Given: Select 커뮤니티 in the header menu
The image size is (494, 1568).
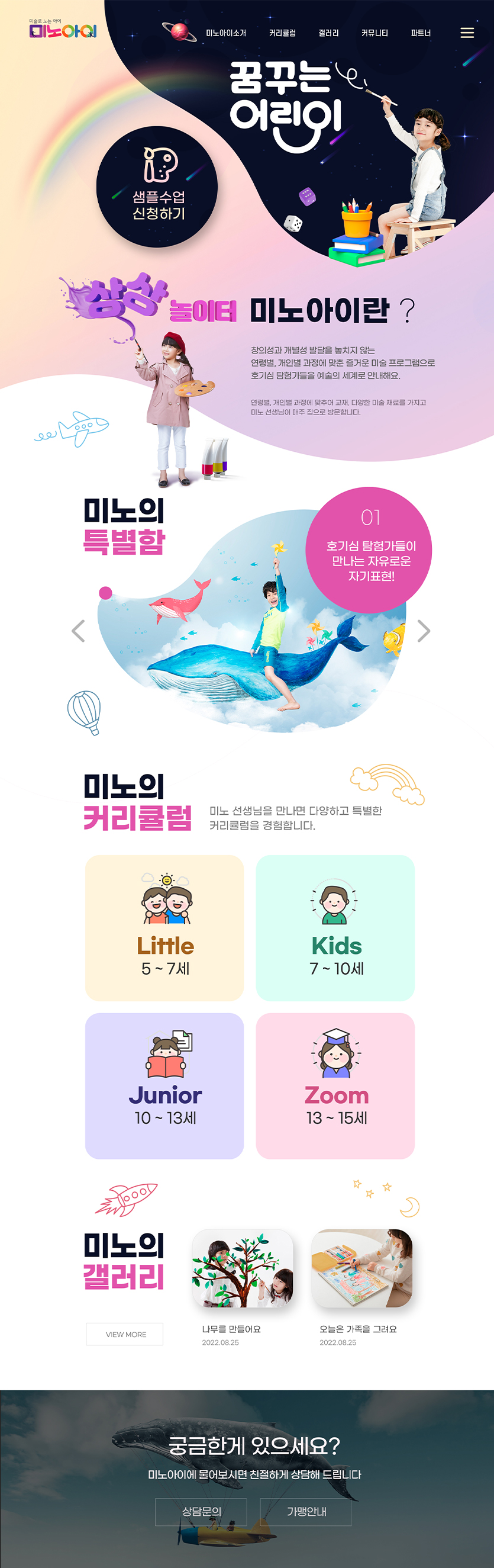Looking at the screenshot, I should pos(374,33).
